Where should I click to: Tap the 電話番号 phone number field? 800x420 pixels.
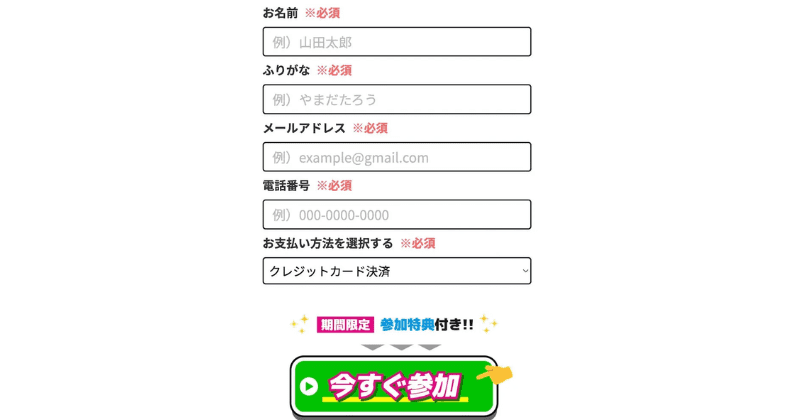[x=396, y=214]
